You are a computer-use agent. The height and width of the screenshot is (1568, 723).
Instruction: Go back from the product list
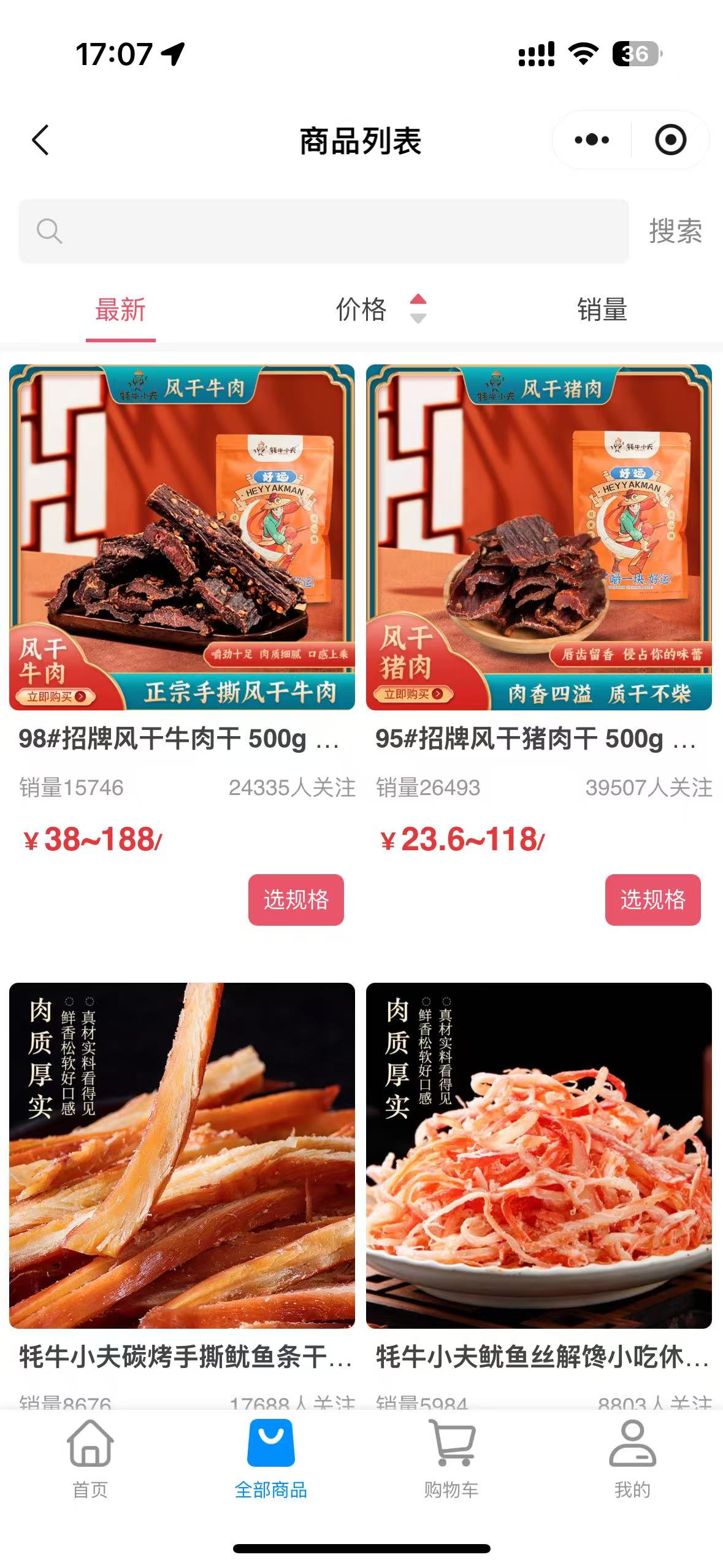point(40,140)
